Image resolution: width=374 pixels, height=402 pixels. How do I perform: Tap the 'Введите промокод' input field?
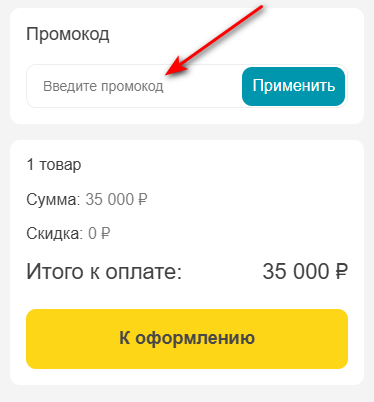tap(134, 86)
